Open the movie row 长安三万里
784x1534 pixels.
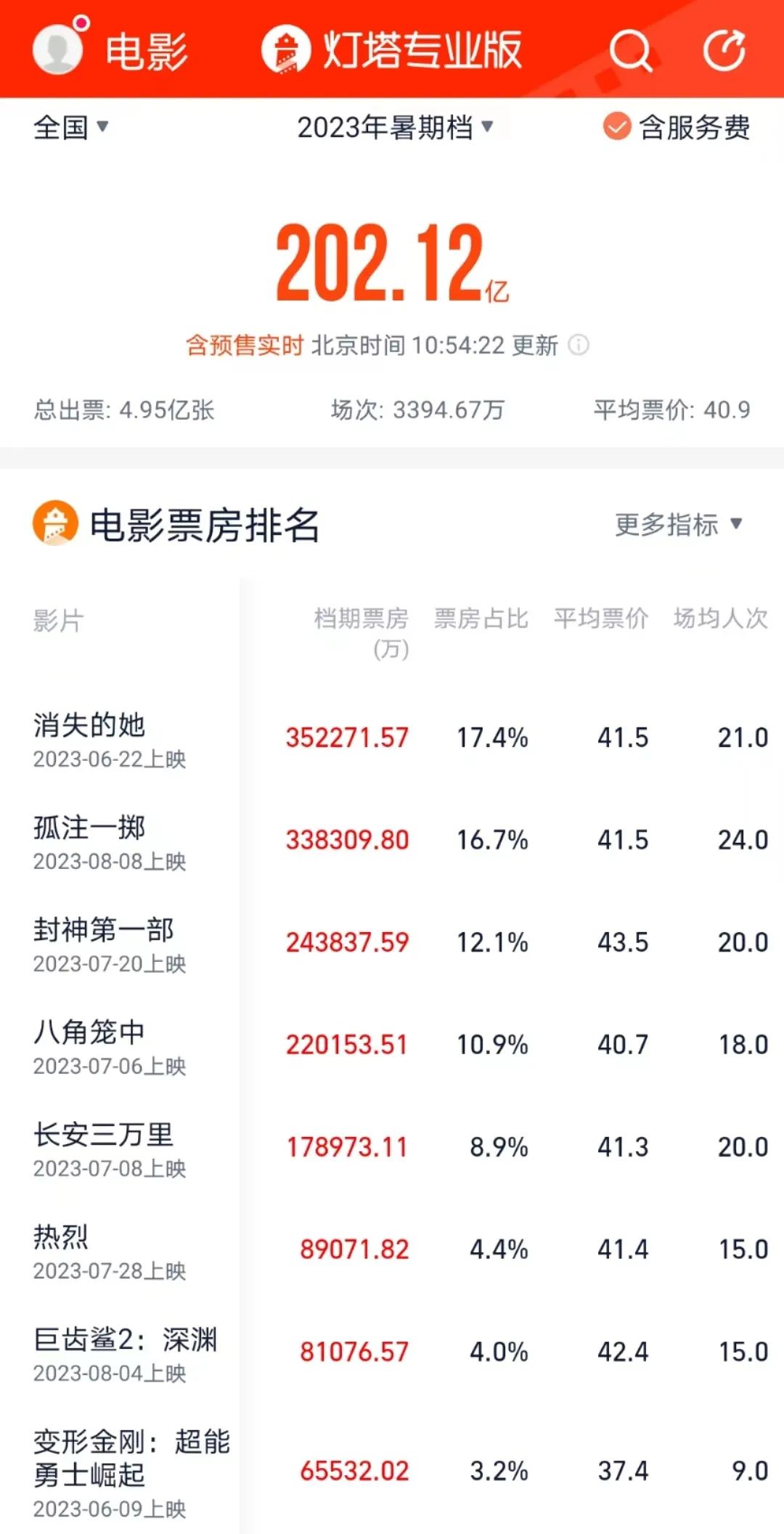(x=104, y=1135)
